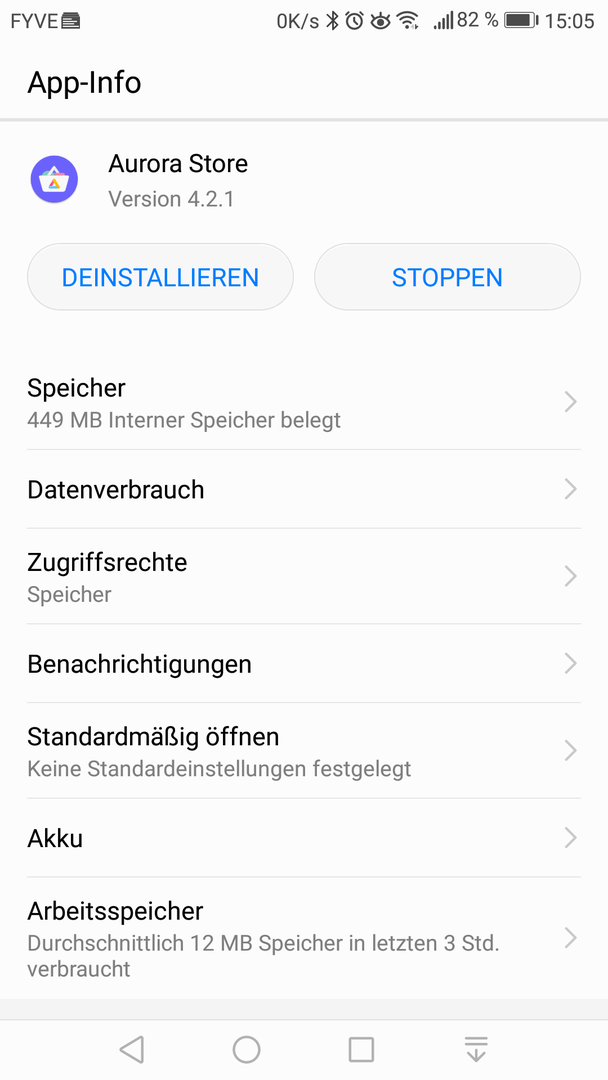Force stop the app with Stoppen
This screenshot has width=608, height=1080.
tap(447, 277)
